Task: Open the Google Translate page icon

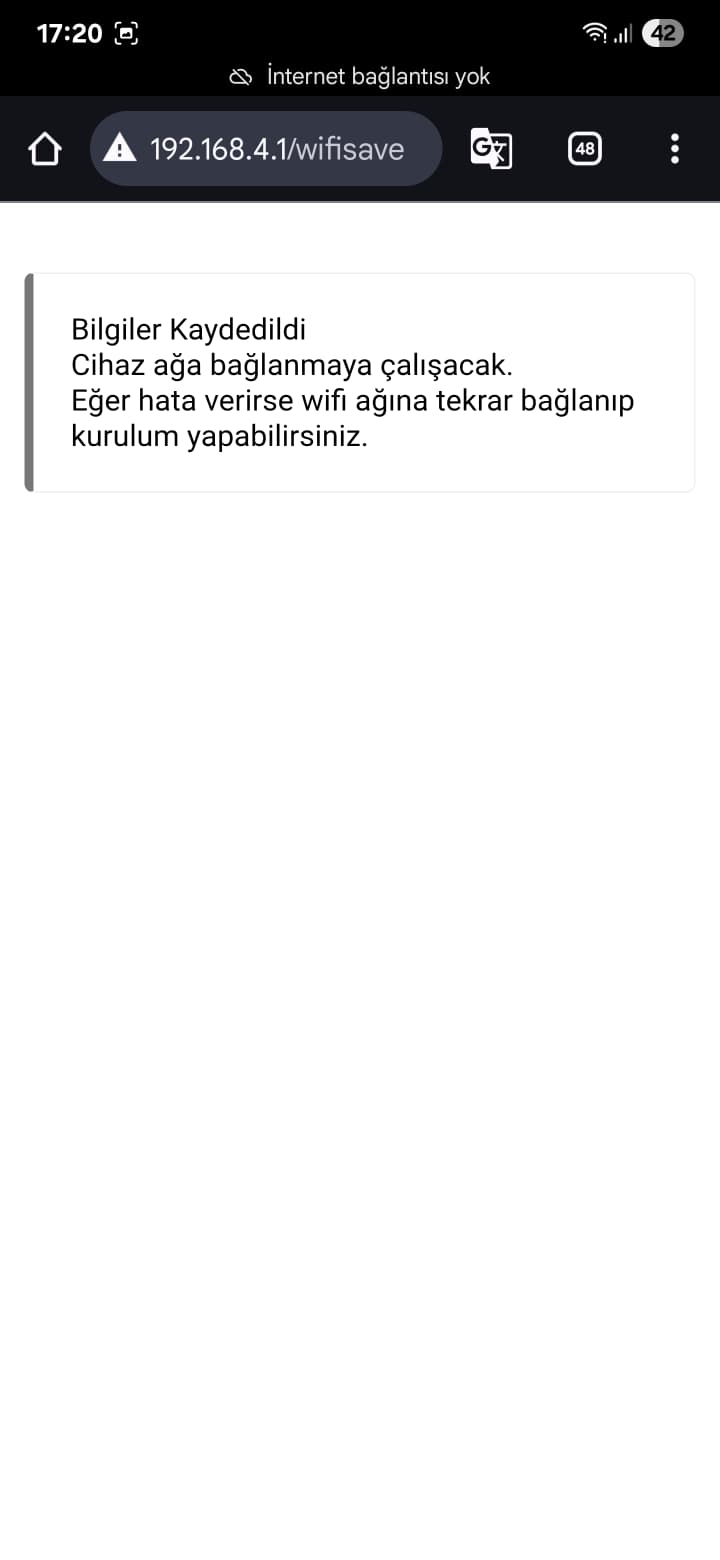Action: [491, 149]
